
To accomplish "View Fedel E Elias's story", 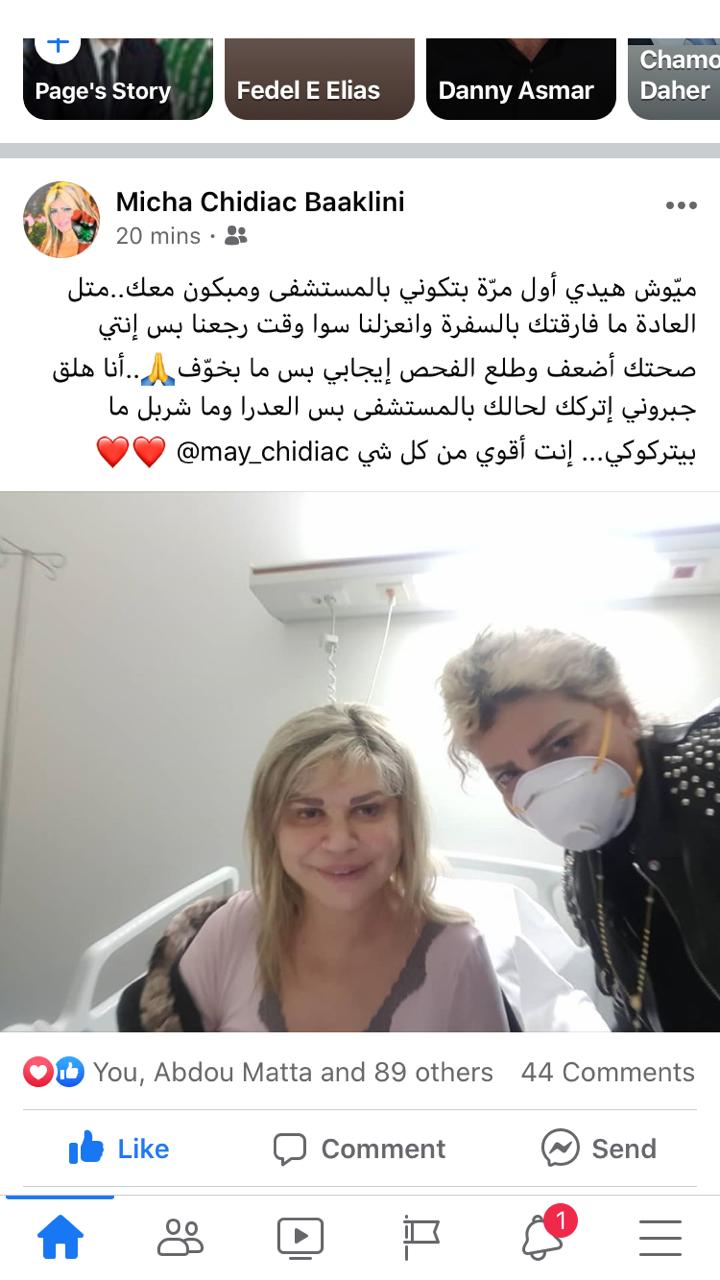I will pyautogui.click(x=319, y=79).
